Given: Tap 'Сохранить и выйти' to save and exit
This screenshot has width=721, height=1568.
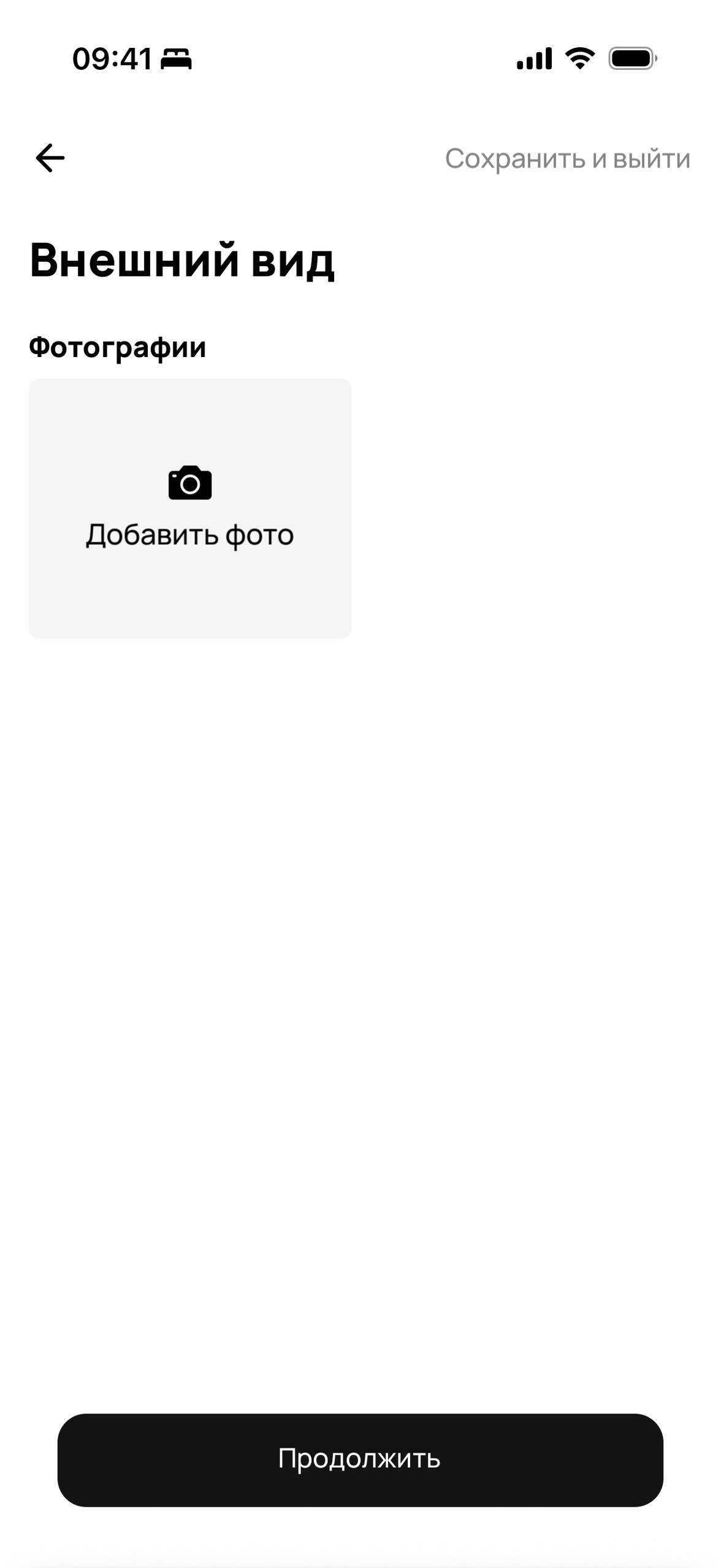Looking at the screenshot, I should click(x=567, y=159).
